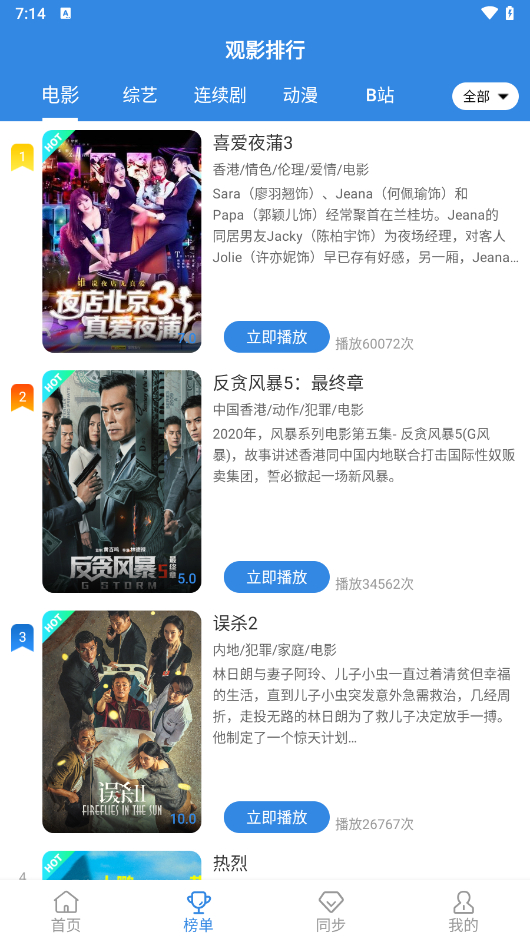Switch to the 综艺 tab

tap(139, 95)
